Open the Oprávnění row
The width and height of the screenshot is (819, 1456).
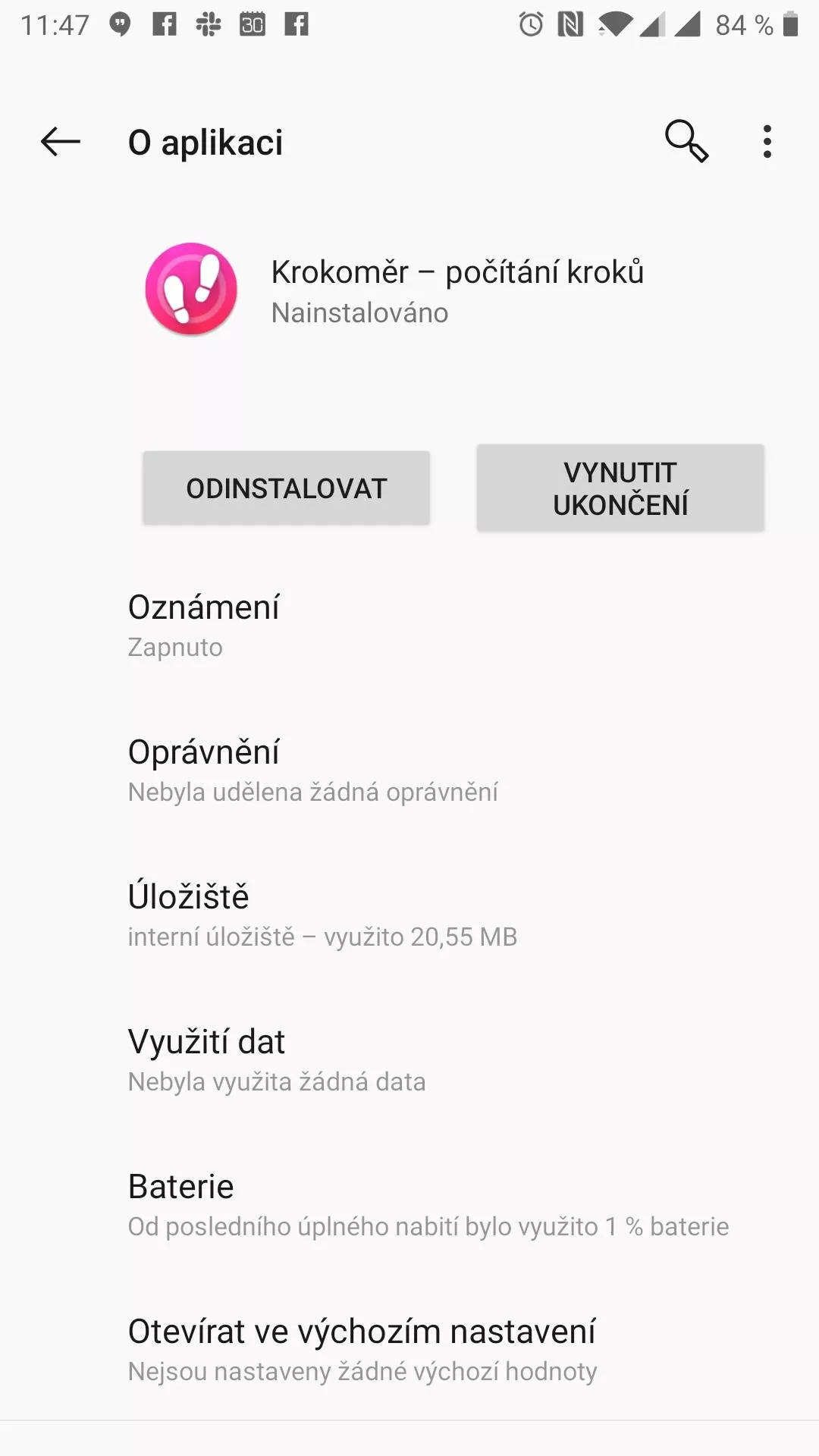click(409, 771)
